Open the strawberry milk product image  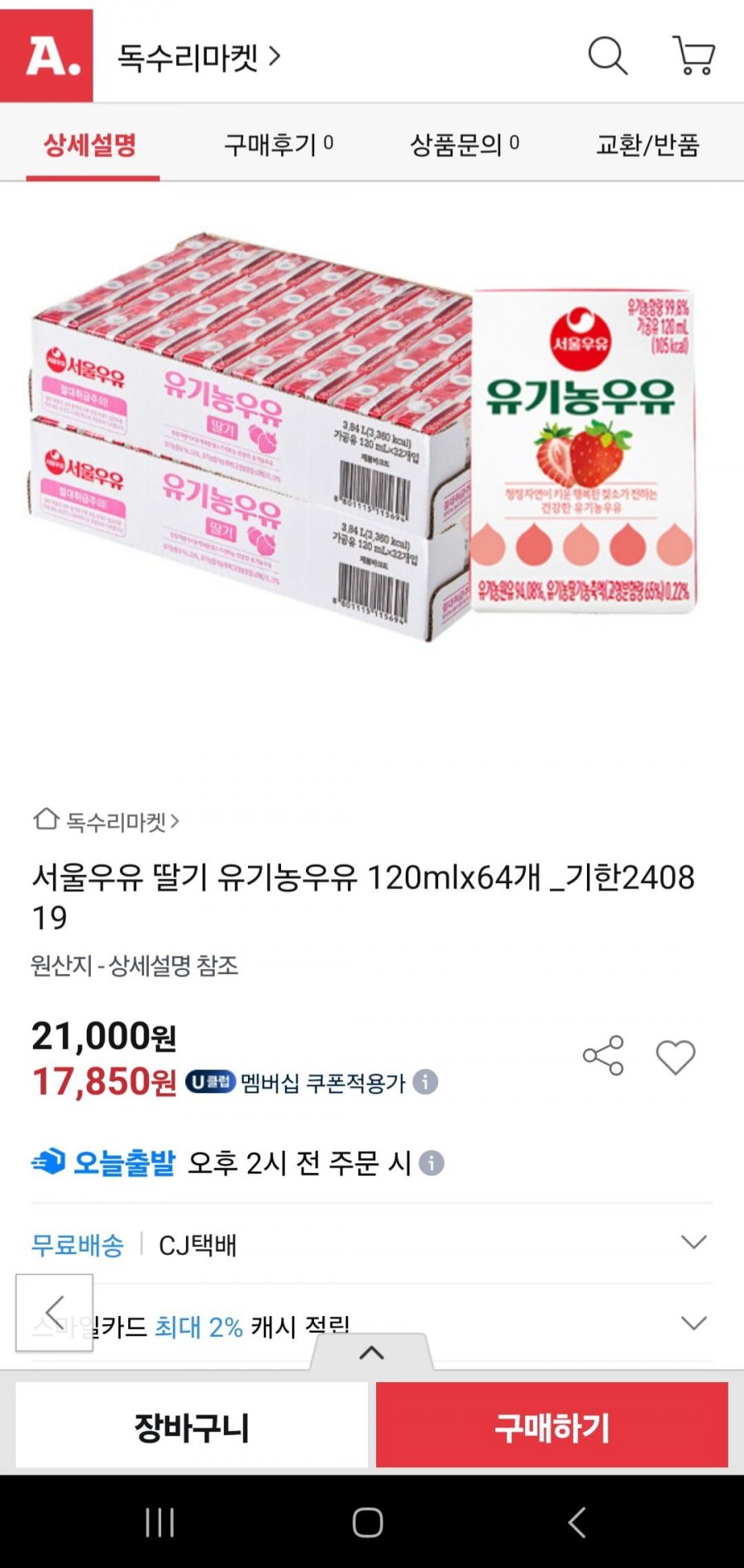point(364,438)
